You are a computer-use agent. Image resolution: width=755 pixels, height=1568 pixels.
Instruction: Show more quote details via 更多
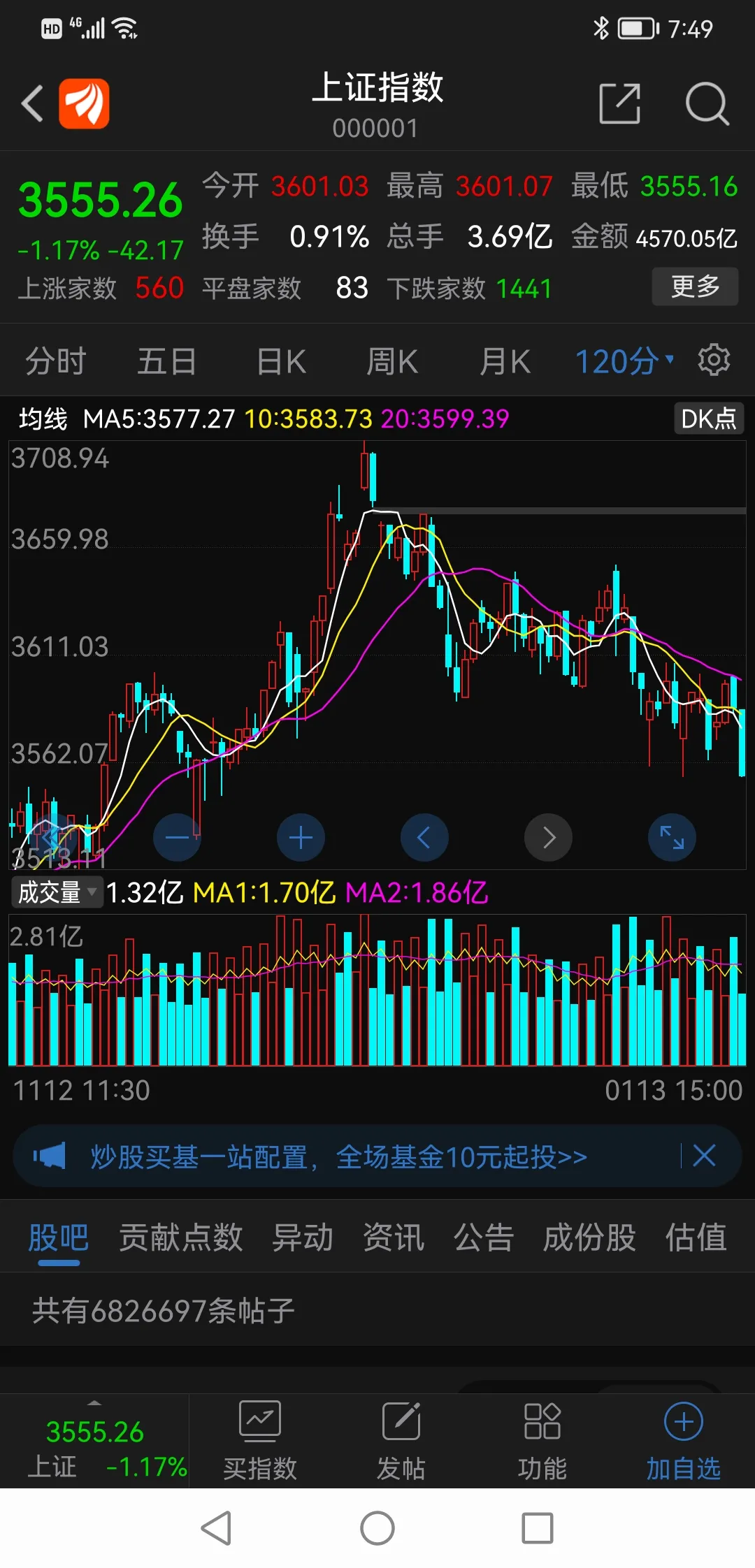695,286
